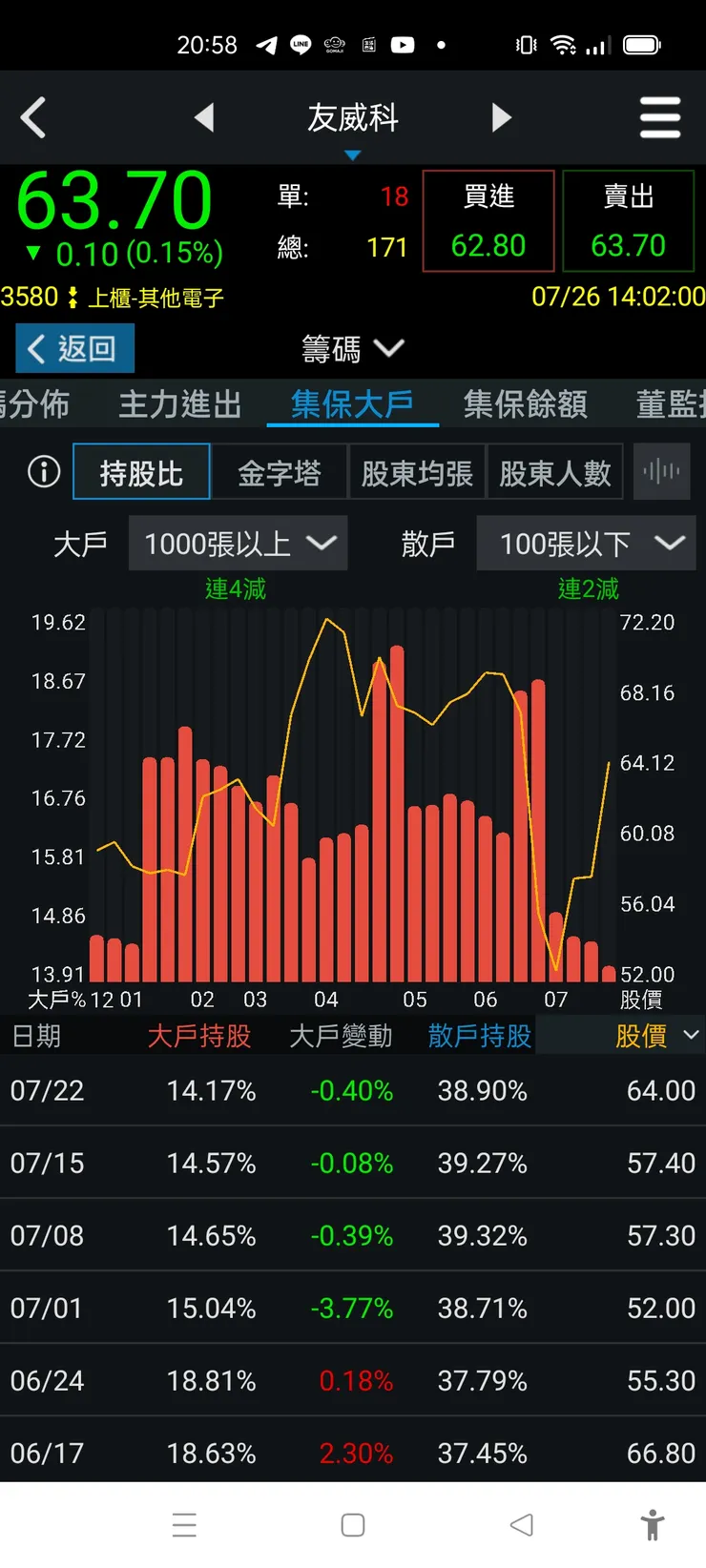Tap the ⓘ info icon beside 持股比
The height and width of the screenshot is (1568, 706).
pos(42,471)
